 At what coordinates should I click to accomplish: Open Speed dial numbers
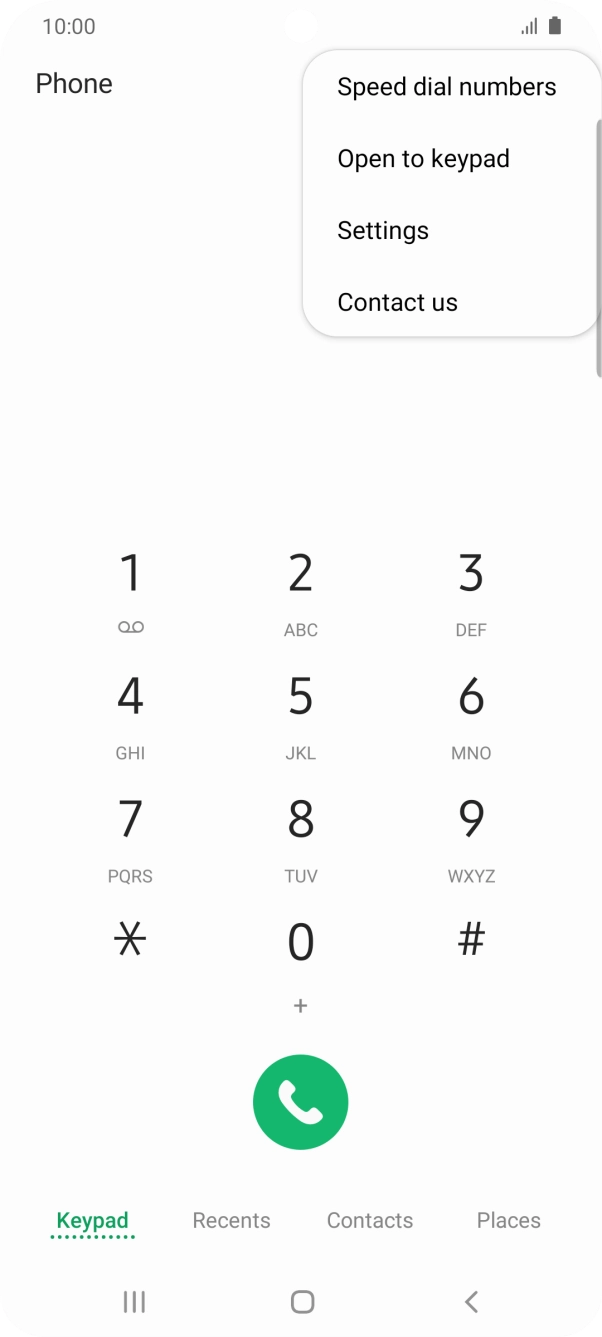446,87
